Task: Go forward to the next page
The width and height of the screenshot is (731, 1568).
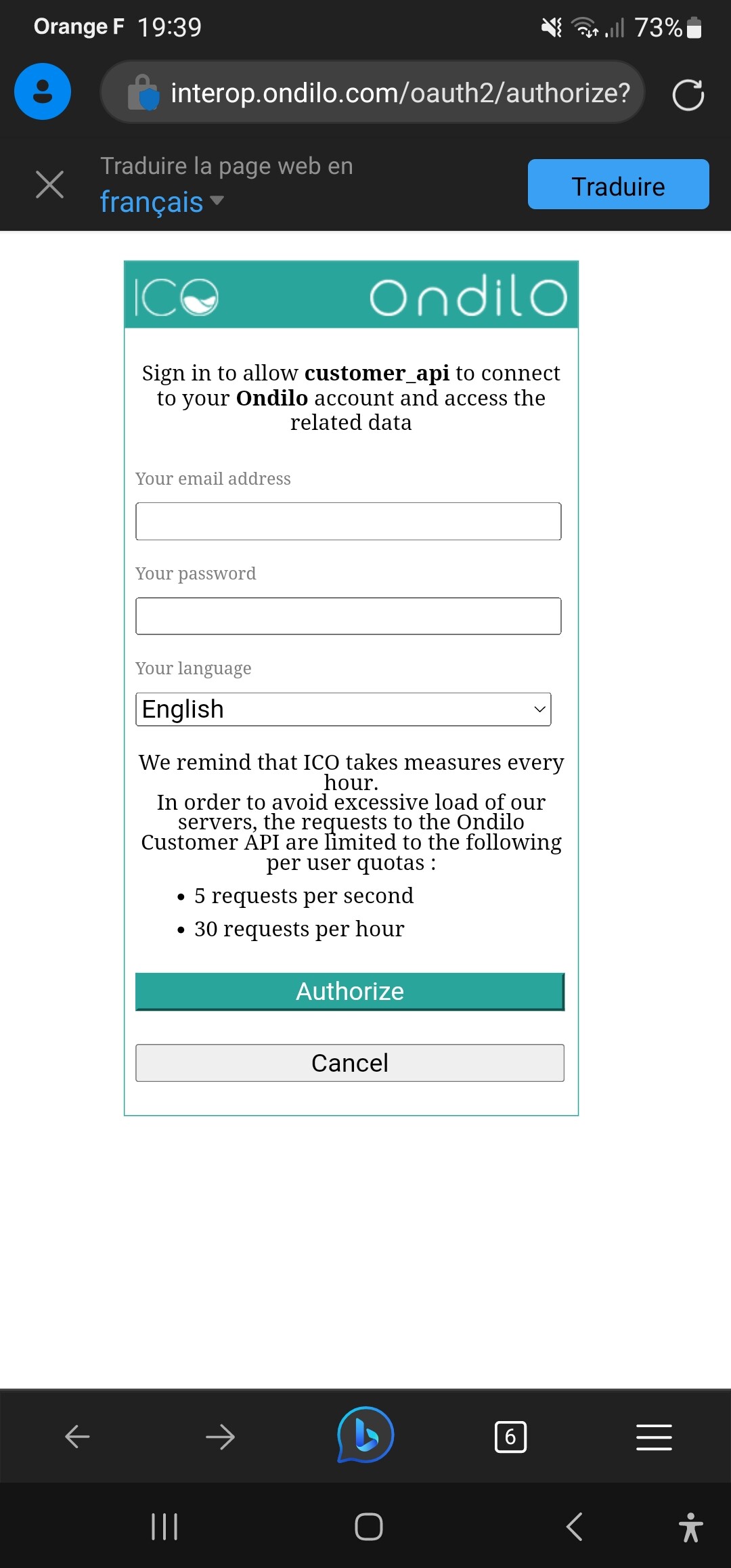Action: pyautogui.click(x=220, y=1436)
